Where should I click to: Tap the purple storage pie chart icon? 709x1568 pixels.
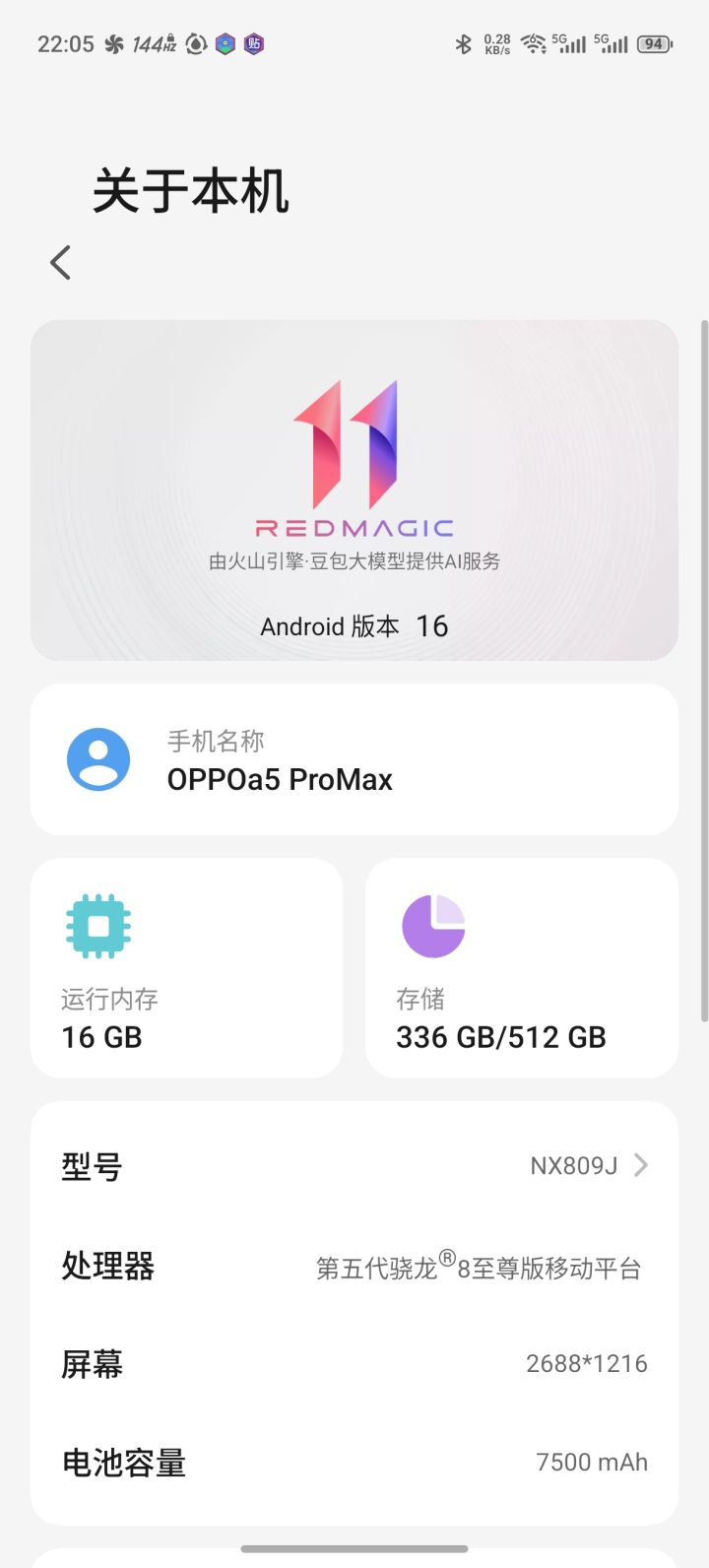coord(431,924)
